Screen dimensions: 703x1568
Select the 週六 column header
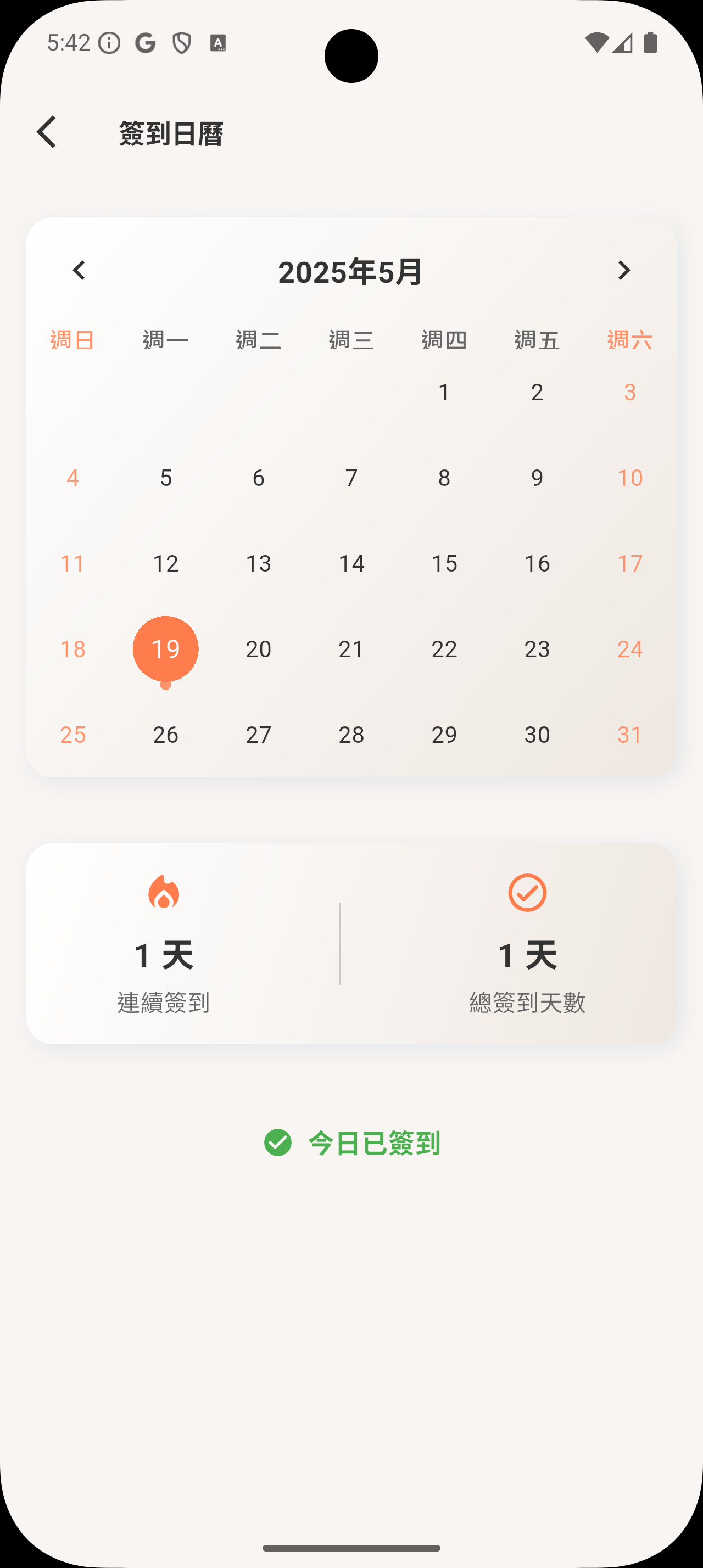point(630,340)
